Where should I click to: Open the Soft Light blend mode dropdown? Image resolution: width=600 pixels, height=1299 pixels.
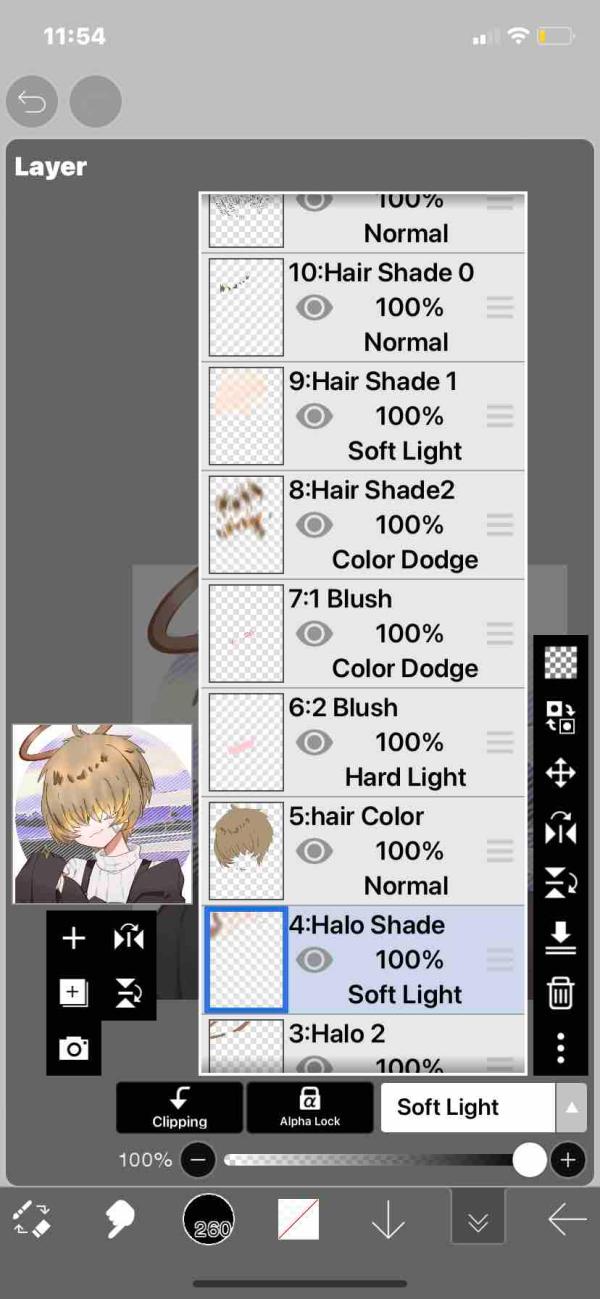tap(483, 1107)
